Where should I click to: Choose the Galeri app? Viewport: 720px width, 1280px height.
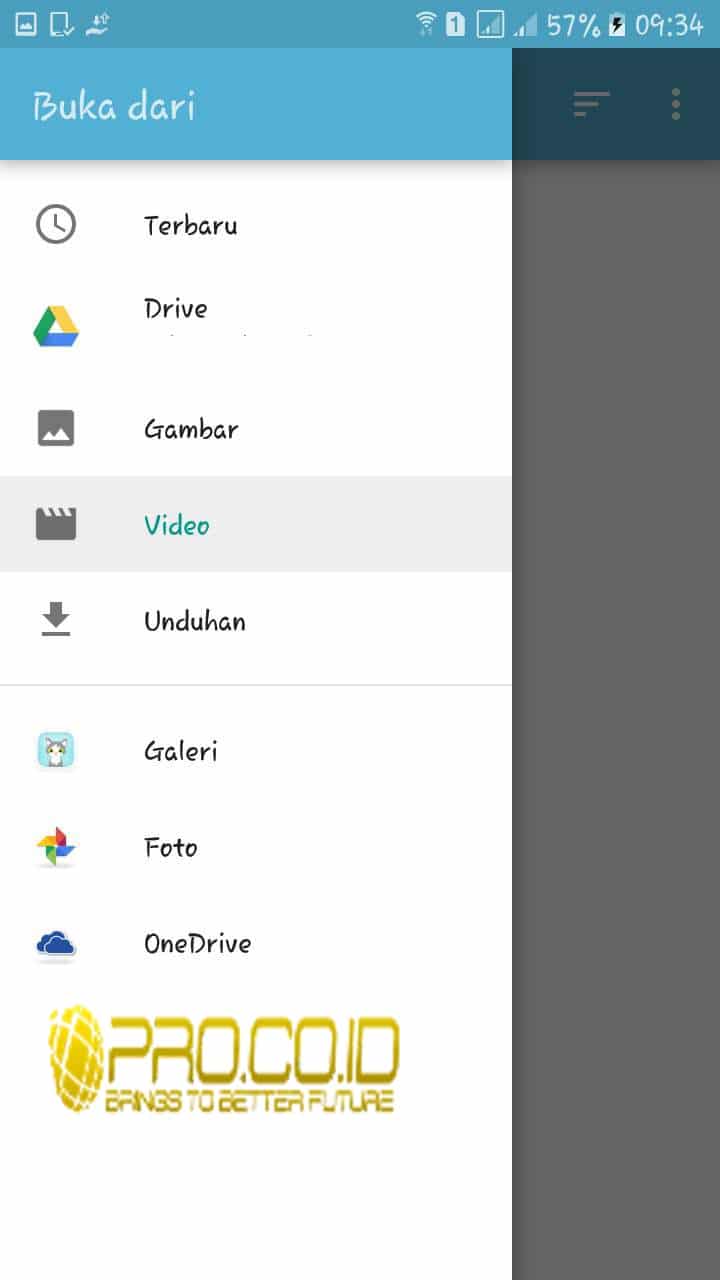256,750
